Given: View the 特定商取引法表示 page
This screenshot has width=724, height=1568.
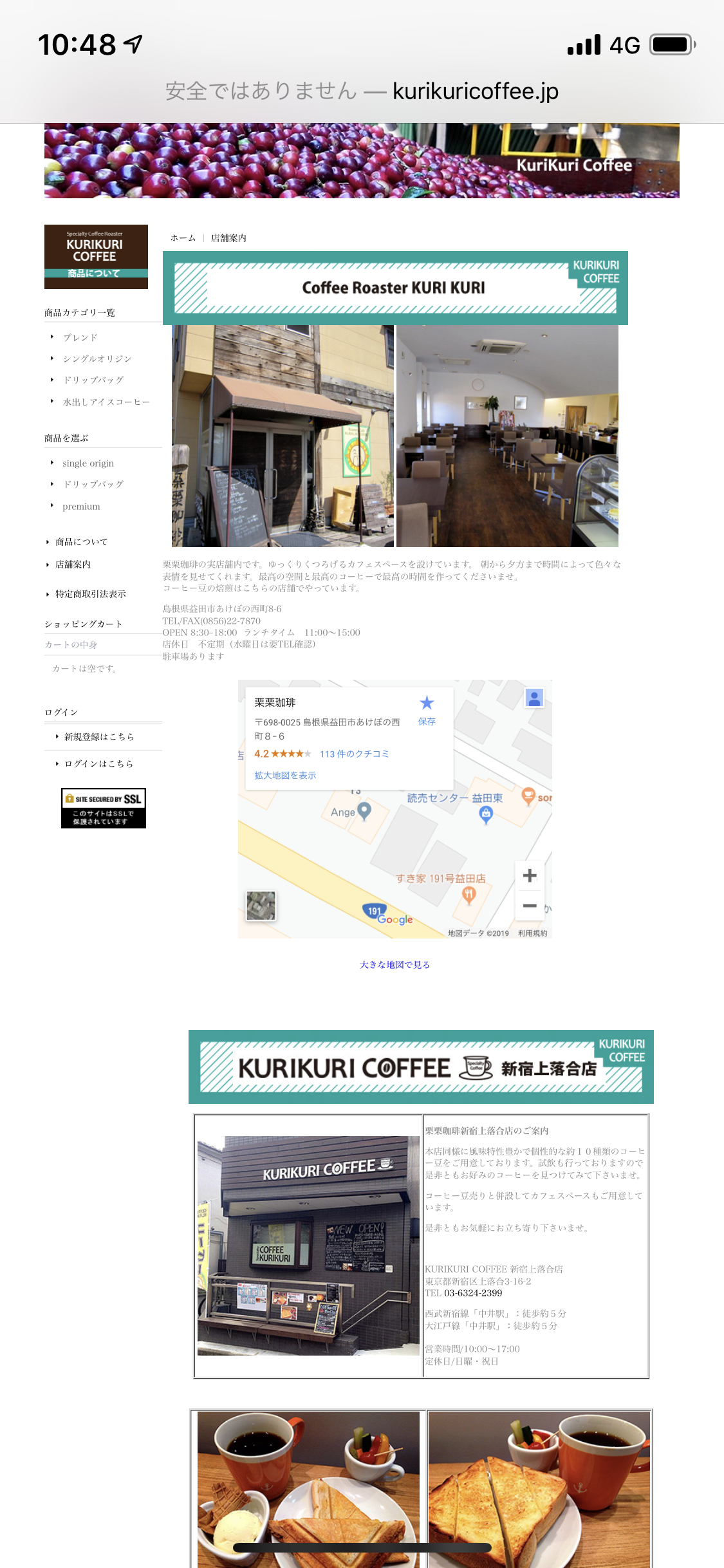Looking at the screenshot, I should point(90,594).
